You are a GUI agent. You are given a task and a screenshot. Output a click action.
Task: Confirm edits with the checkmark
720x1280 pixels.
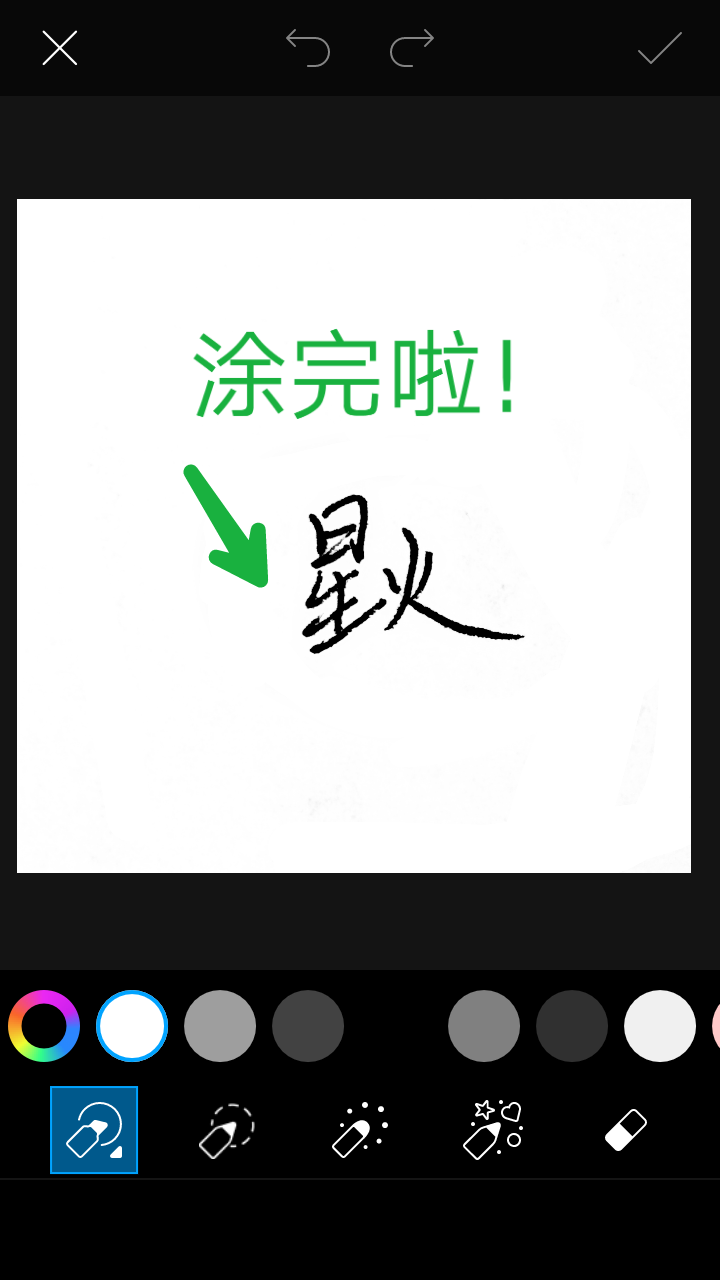(x=660, y=48)
